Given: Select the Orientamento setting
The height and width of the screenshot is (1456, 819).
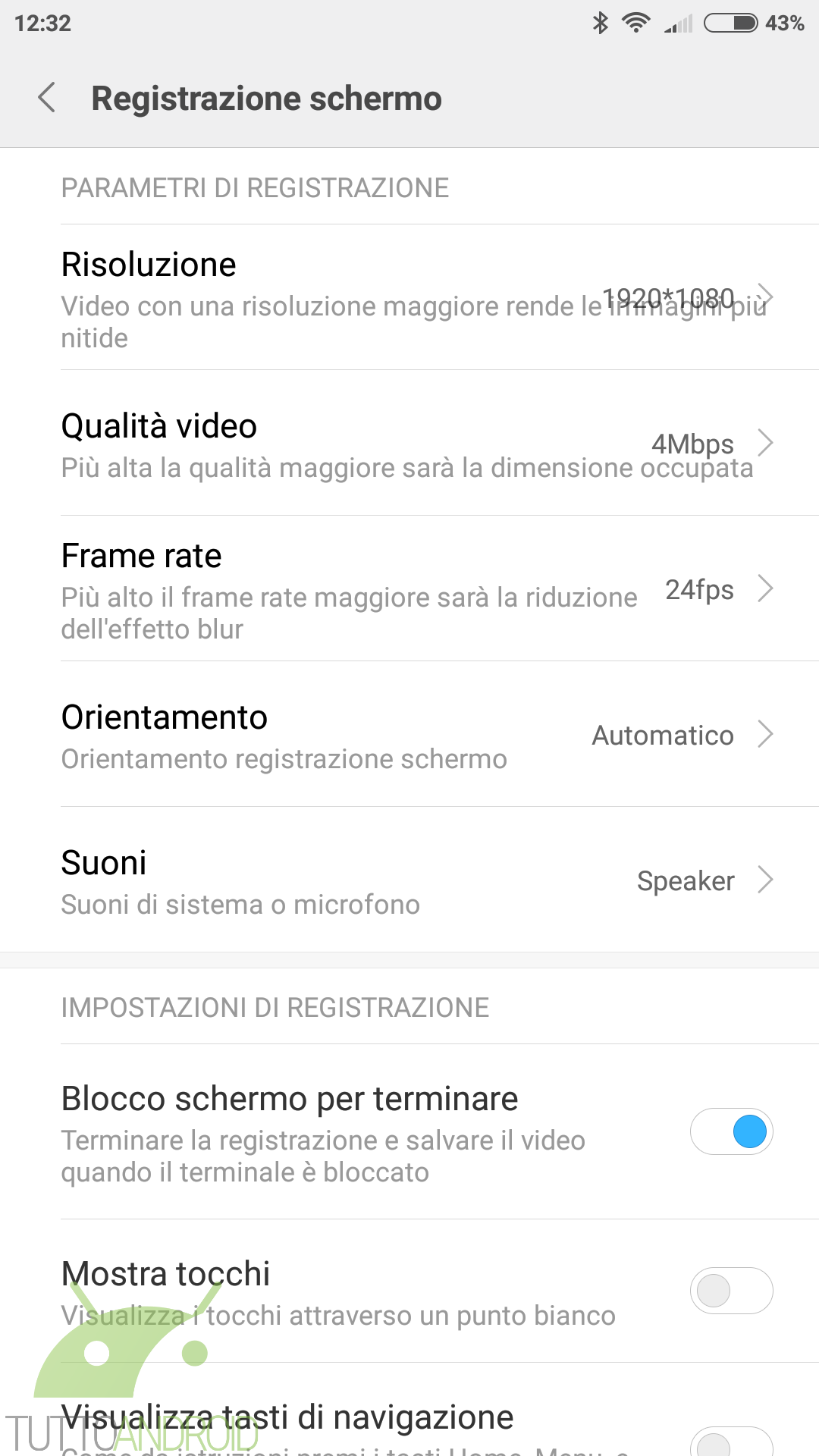Looking at the screenshot, I should pos(409,734).
